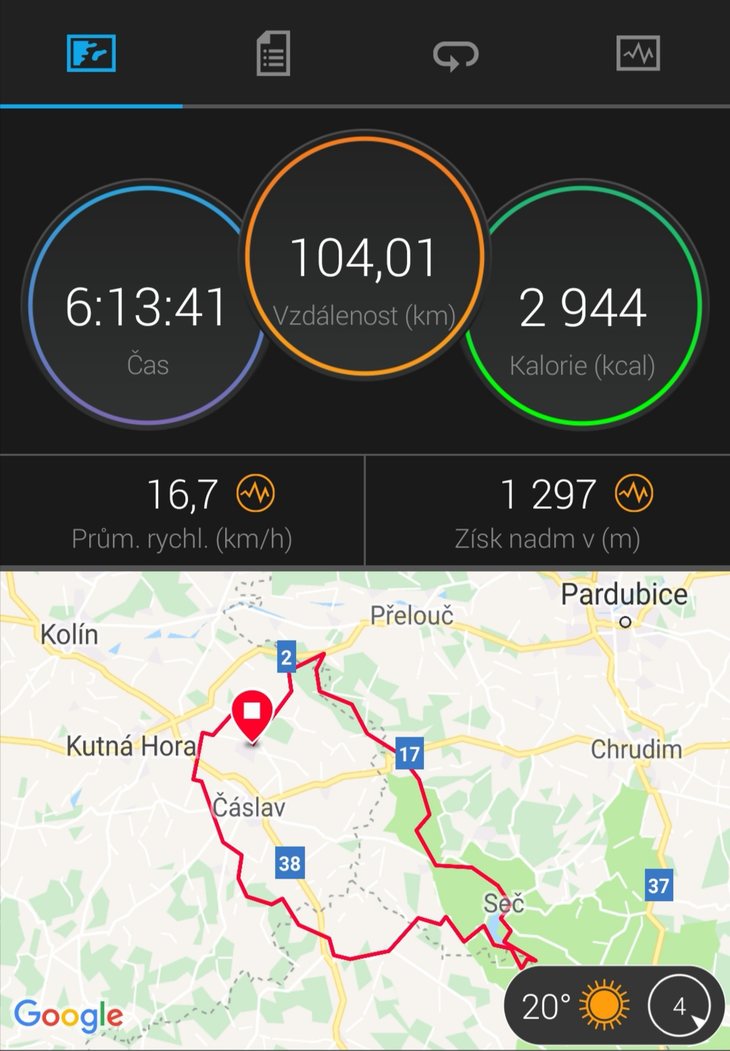Open the average speed chart icon
Viewport: 730px width, 1051px height.
(x=255, y=493)
